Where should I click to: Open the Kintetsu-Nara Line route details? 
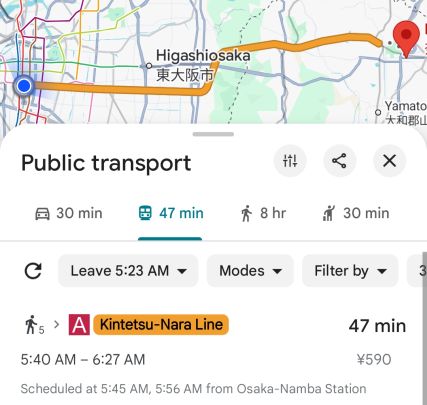(213, 355)
